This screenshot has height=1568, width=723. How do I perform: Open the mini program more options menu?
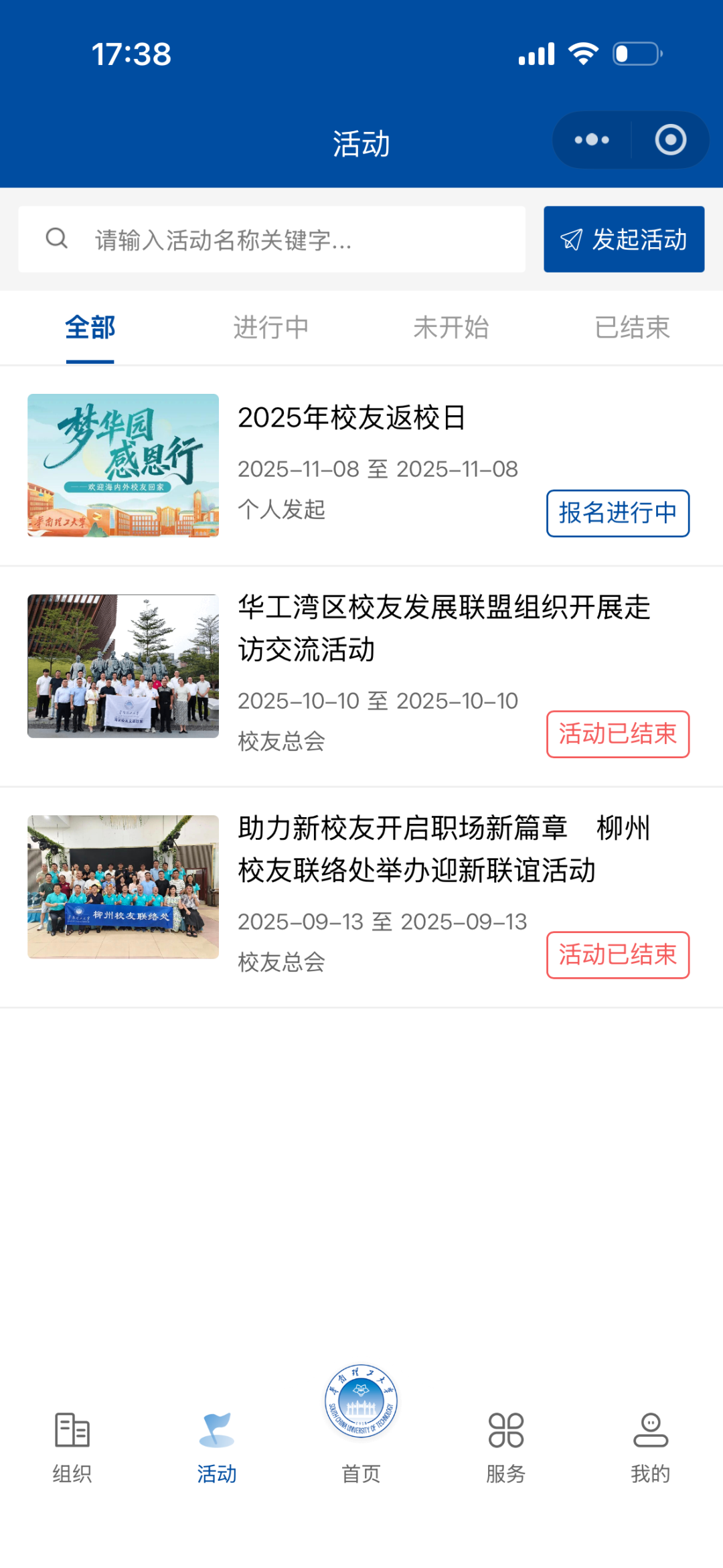592,140
